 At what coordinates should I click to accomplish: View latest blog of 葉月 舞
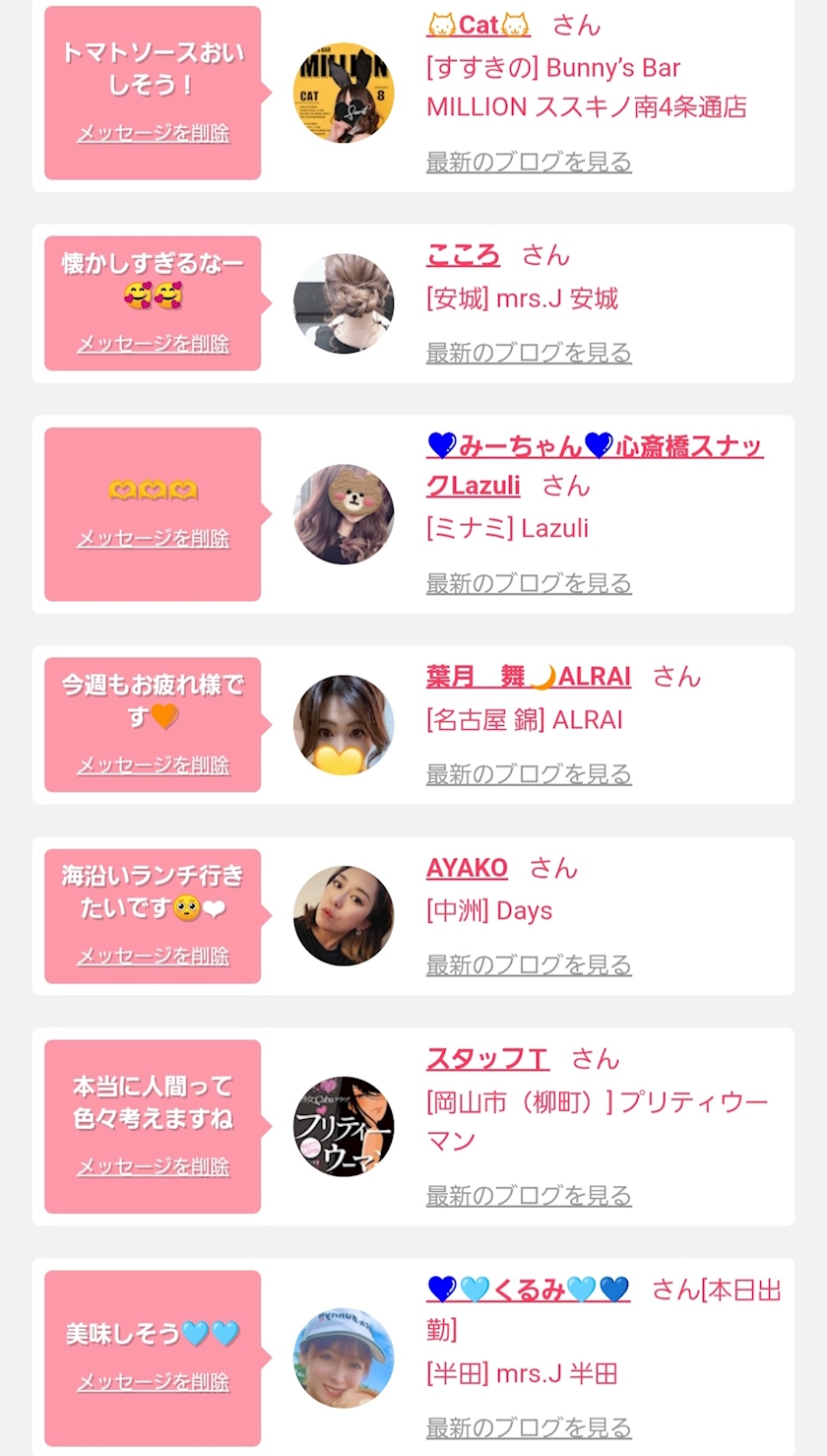click(529, 774)
